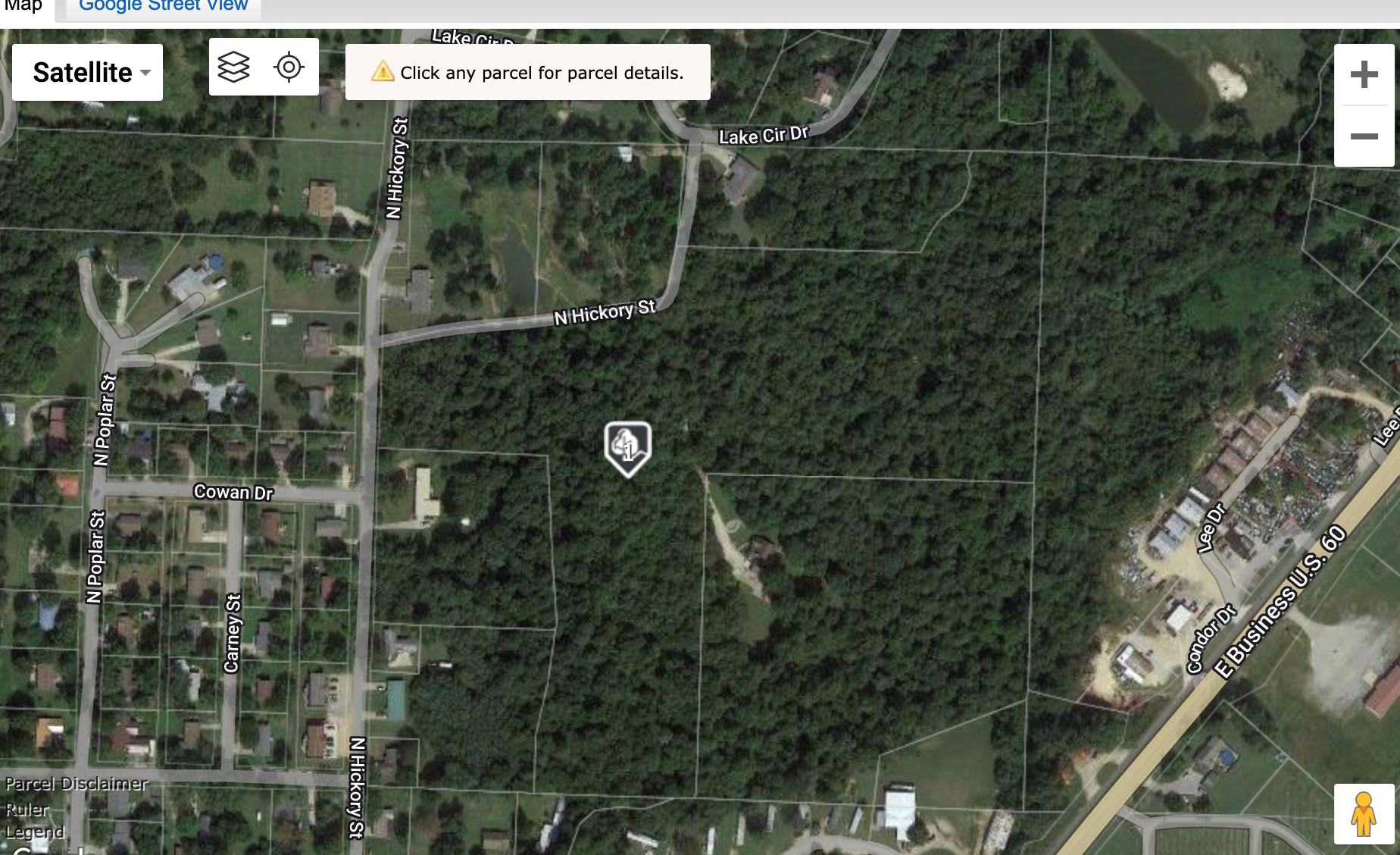Screen dimensions: 1400x855
Task: Activate the Ruler tool
Action: pyautogui.click(x=27, y=810)
